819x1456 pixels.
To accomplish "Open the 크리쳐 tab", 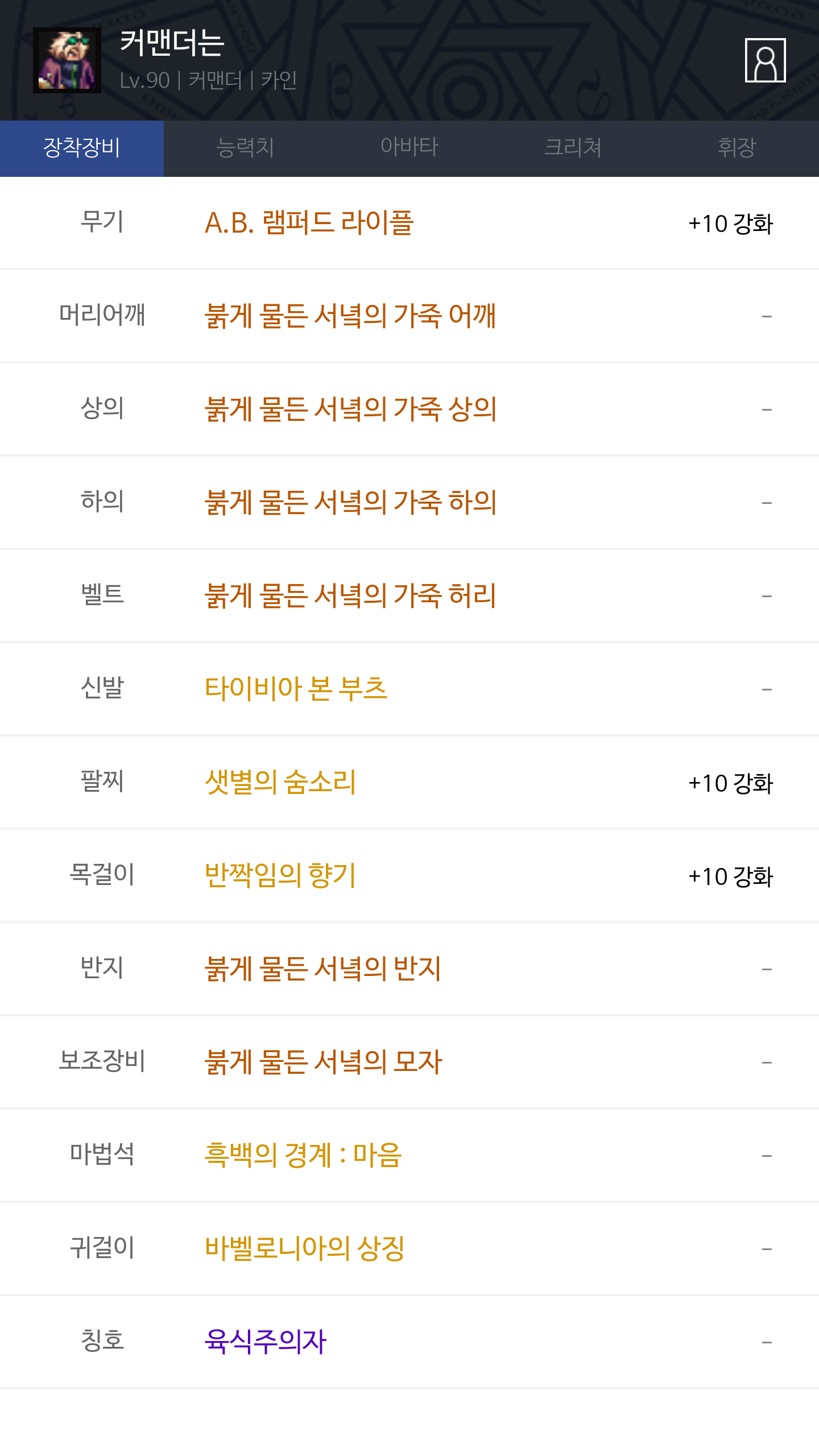I will tap(573, 148).
